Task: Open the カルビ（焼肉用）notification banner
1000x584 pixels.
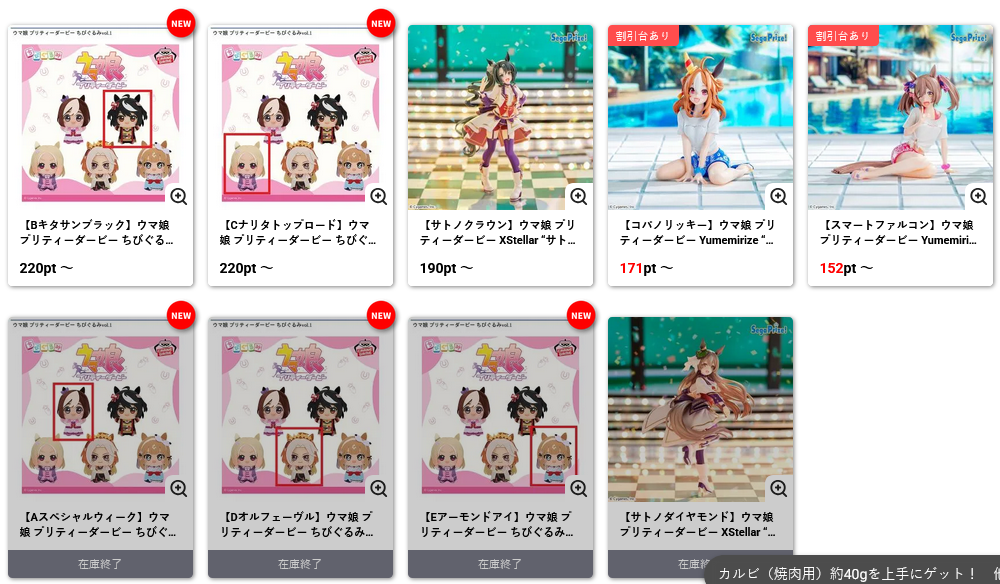Action: tap(850, 572)
